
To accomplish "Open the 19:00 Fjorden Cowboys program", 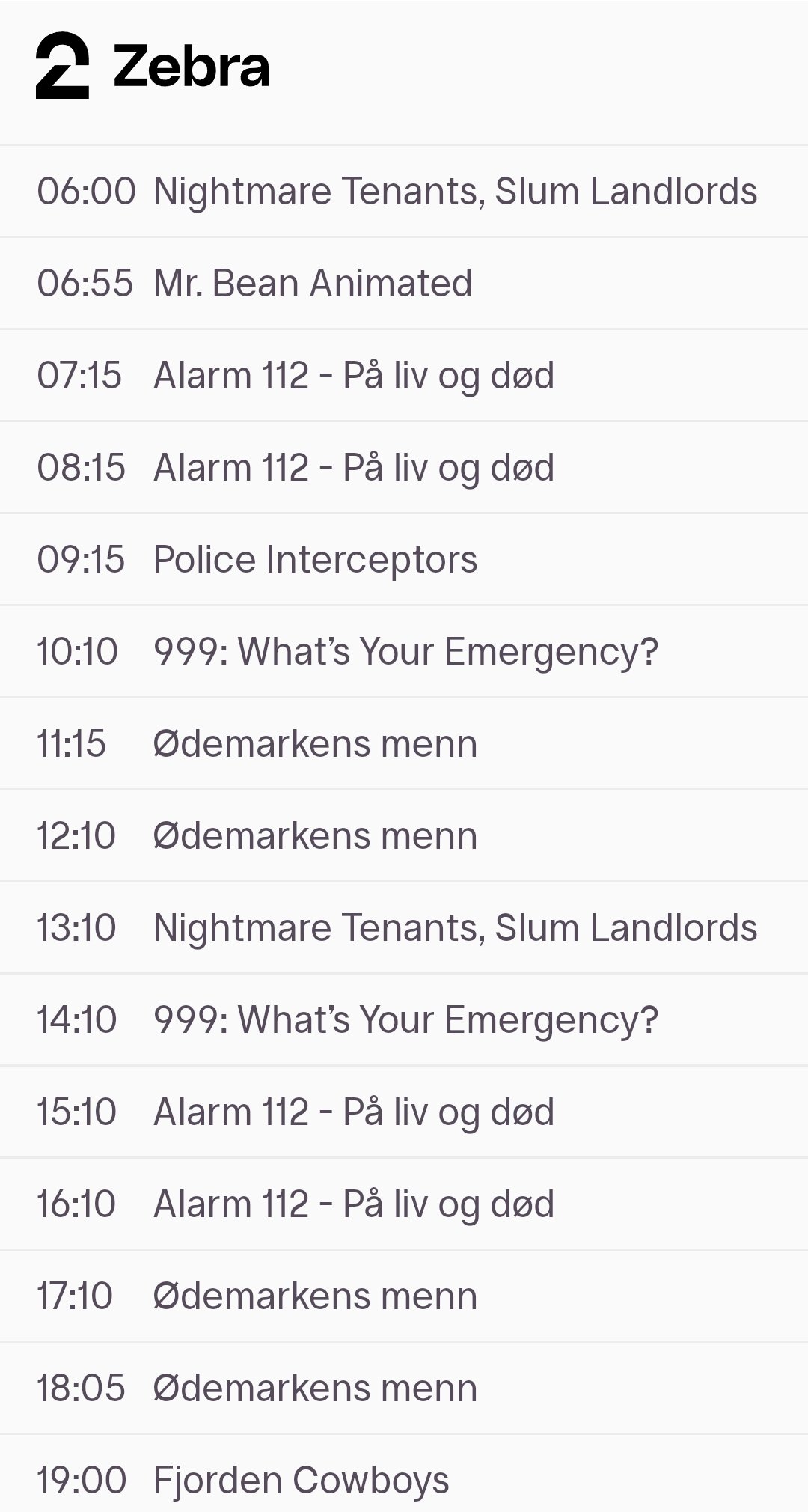I will coord(404,1474).
